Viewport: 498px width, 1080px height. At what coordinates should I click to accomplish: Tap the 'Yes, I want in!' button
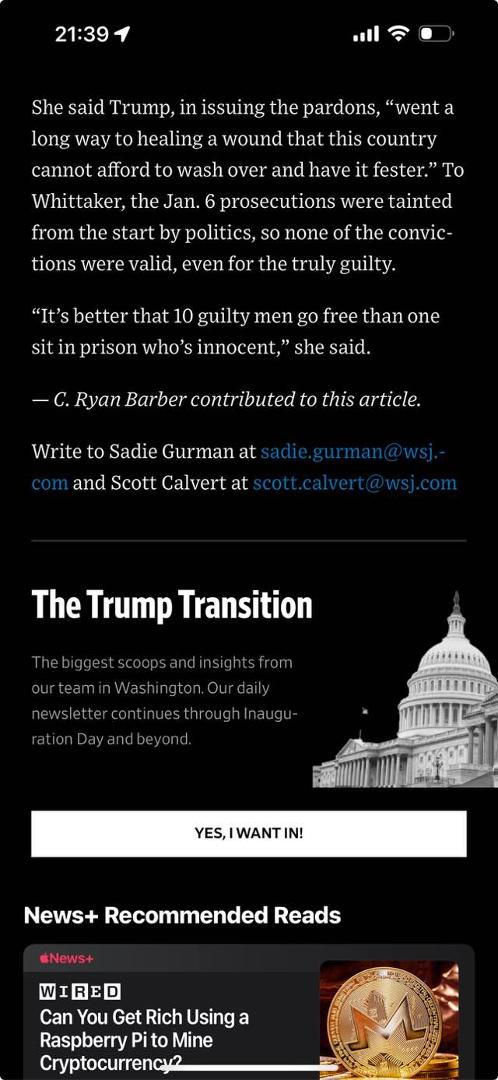(x=249, y=833)
